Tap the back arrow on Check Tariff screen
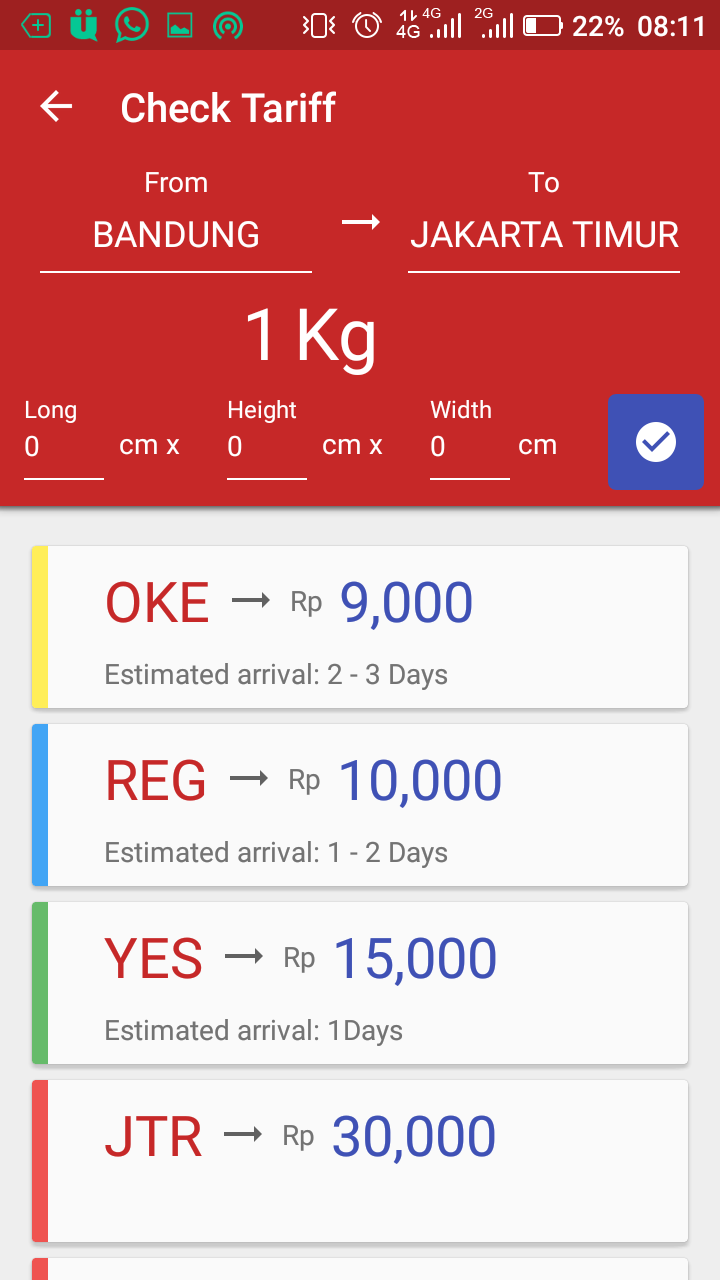720x1280 pixels. click(55, 107)
